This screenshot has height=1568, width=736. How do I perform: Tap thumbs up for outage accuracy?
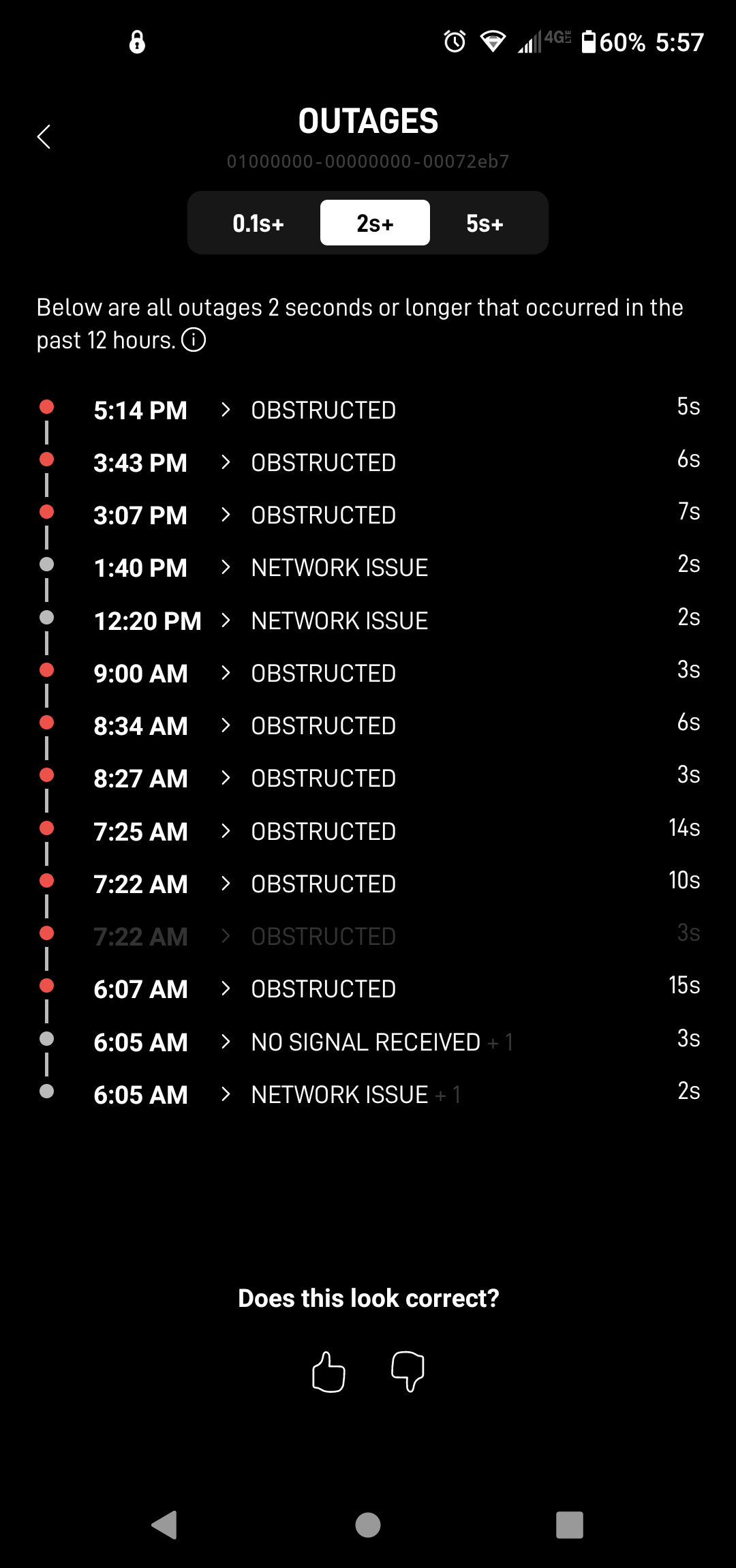pyautogui.click(x=328, y=1371)
